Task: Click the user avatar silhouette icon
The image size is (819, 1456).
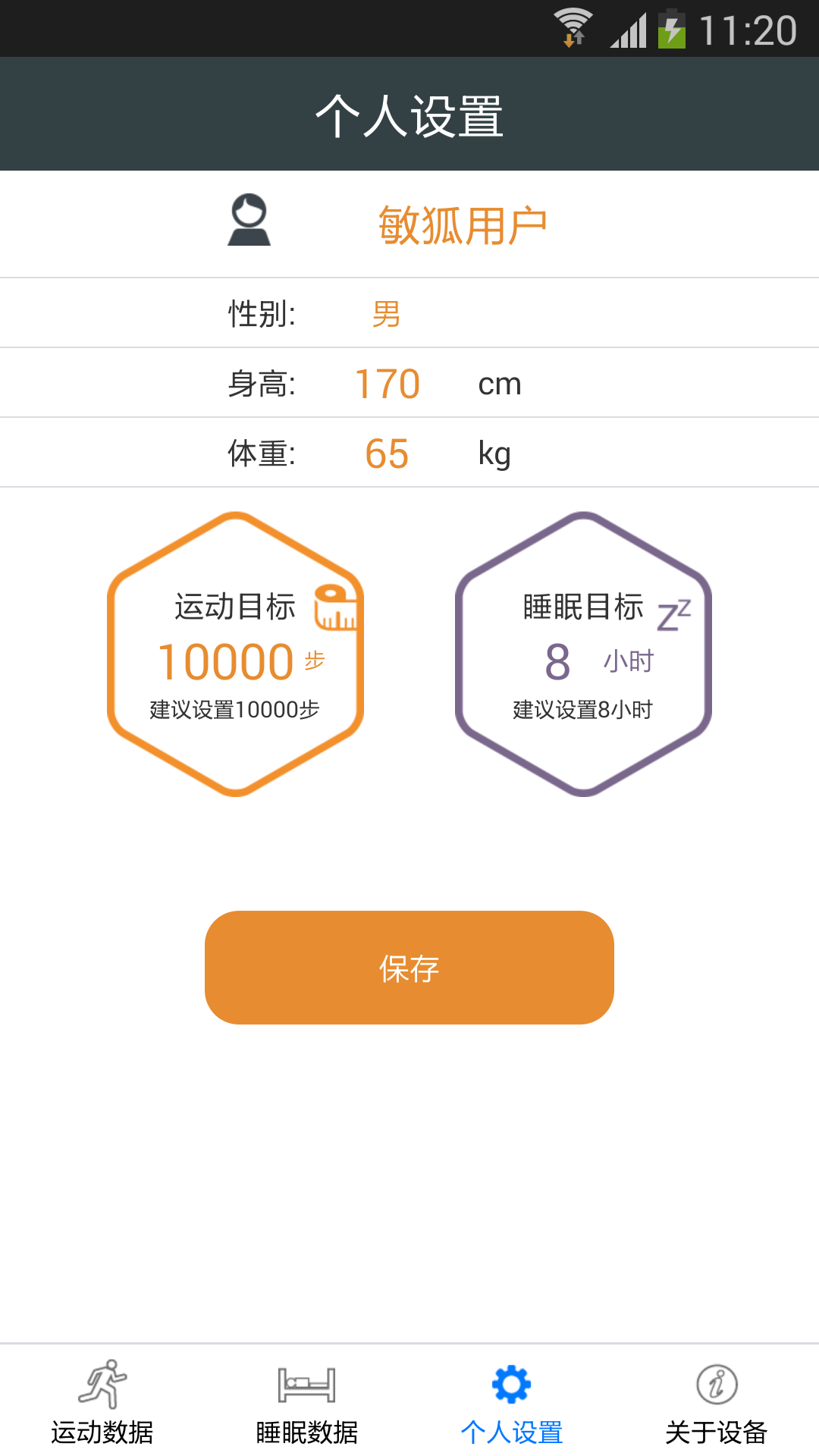Action: [x=250, y=223]
